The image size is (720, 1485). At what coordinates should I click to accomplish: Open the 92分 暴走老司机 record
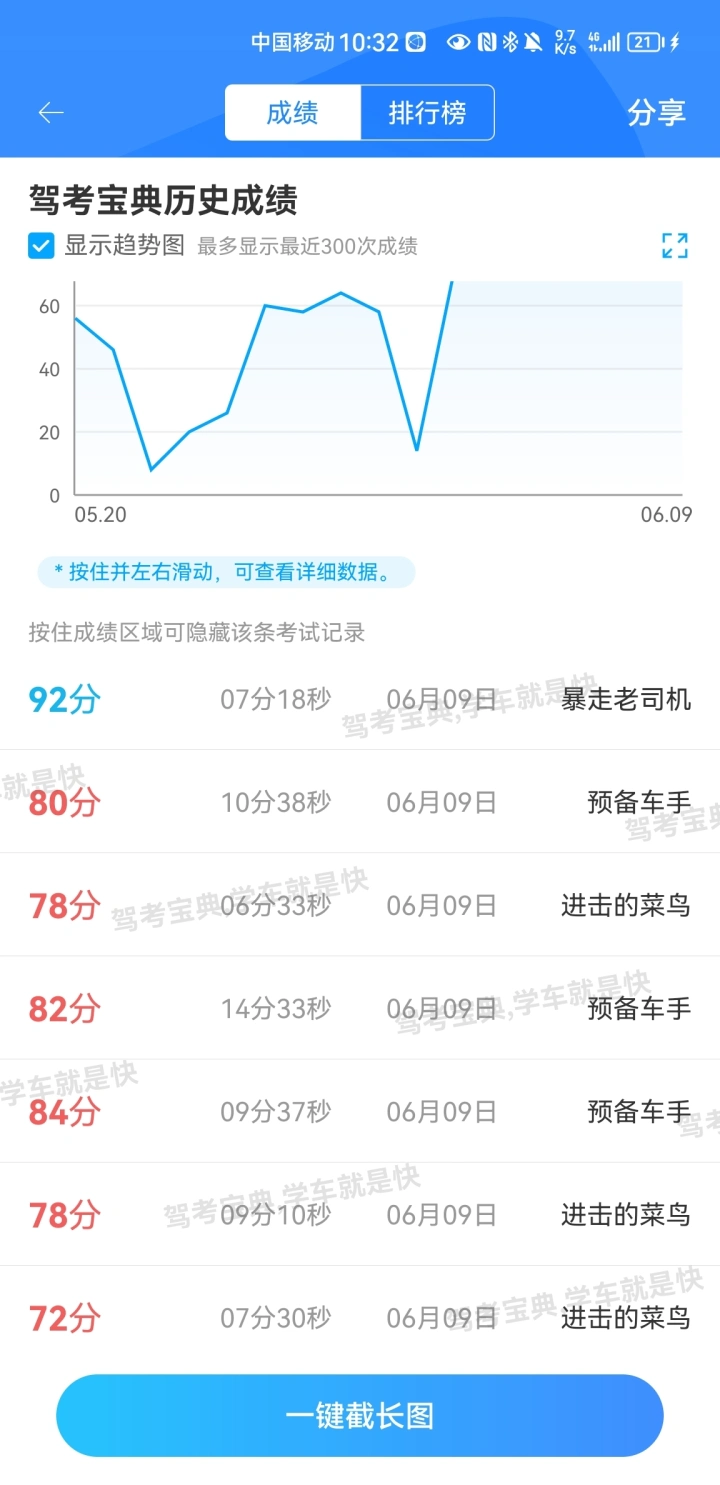360,699
